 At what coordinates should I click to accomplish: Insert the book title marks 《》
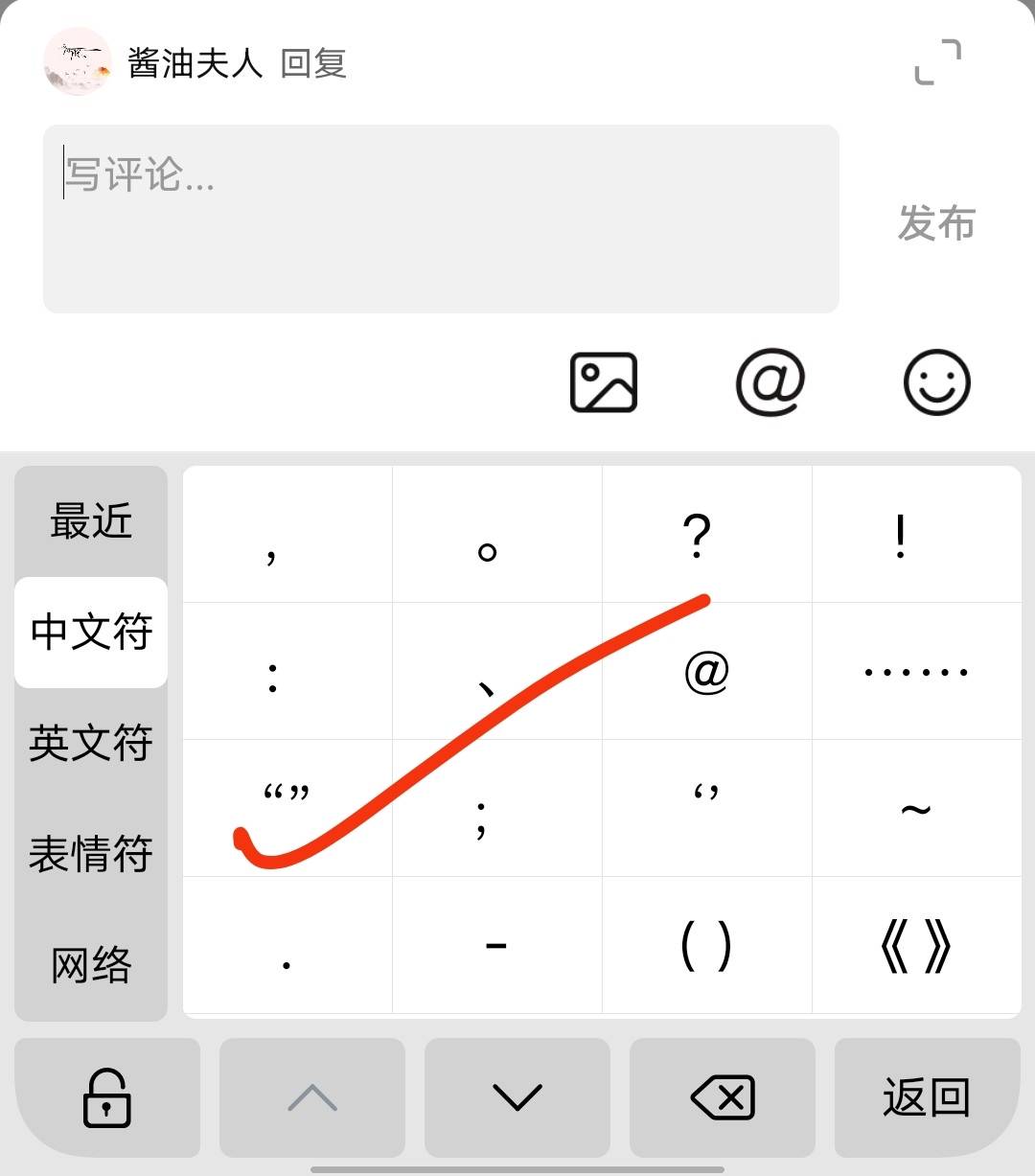pyautogui.click(x=916, y=946)
